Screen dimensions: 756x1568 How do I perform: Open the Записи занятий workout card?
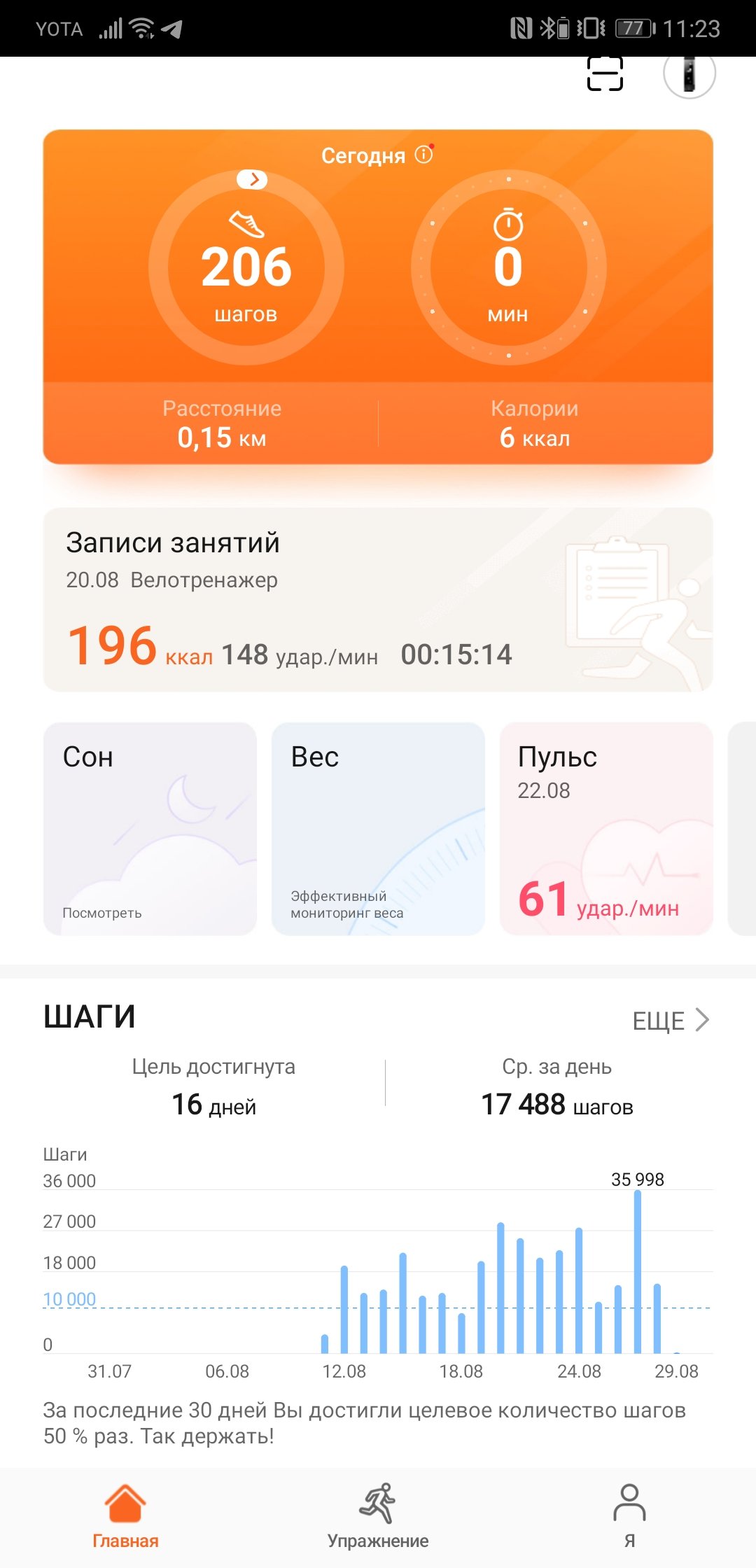tap(378, 600)
